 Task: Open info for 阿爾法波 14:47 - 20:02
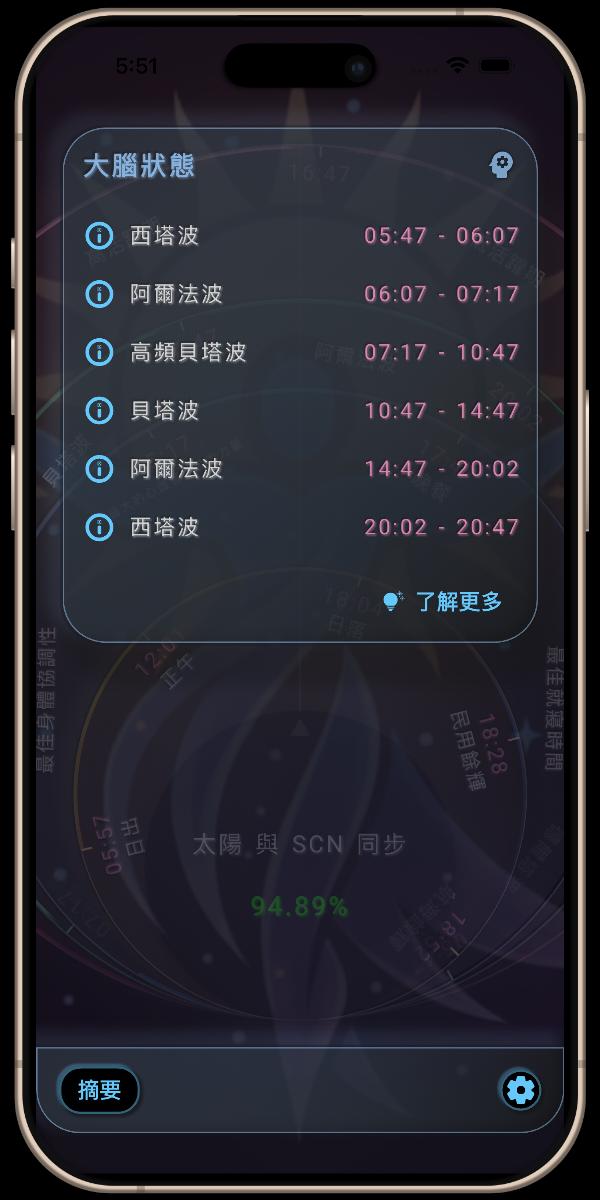(x=99, y=468)
